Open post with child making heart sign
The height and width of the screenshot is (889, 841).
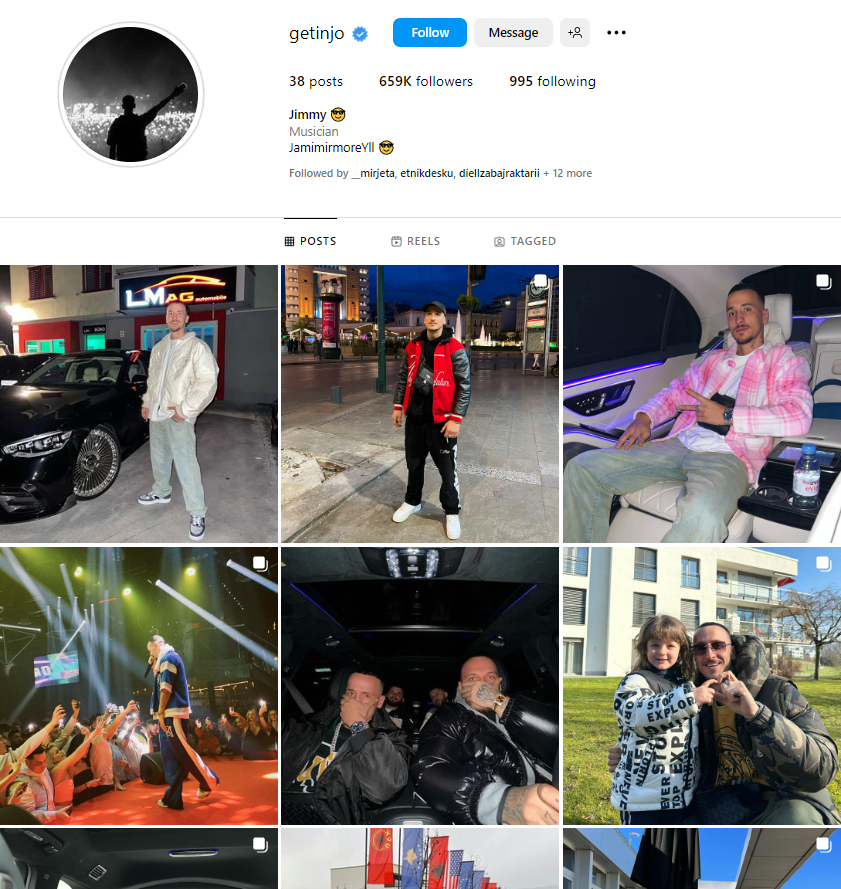point(701,685)
